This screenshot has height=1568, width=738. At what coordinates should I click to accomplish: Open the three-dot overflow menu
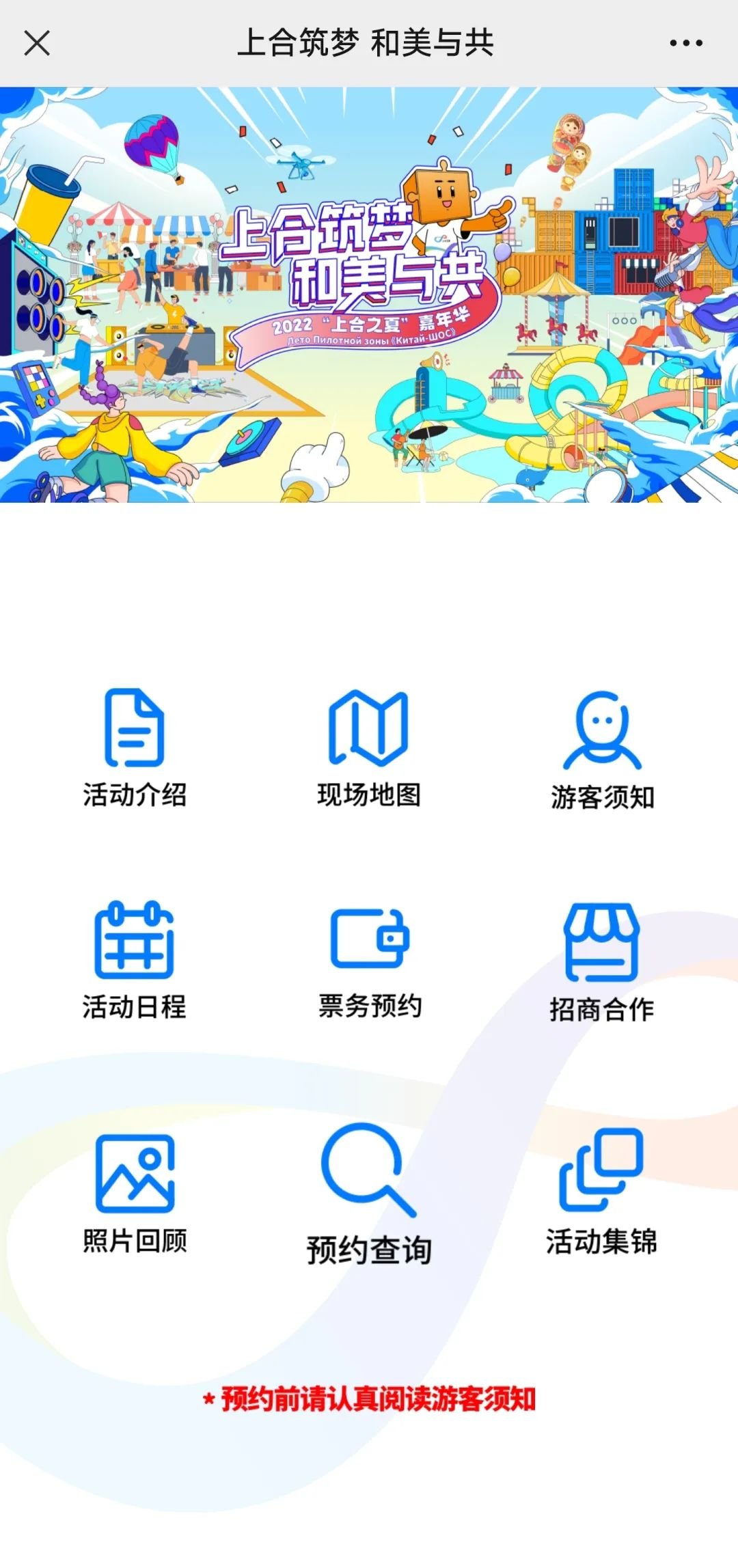point(685,43)
